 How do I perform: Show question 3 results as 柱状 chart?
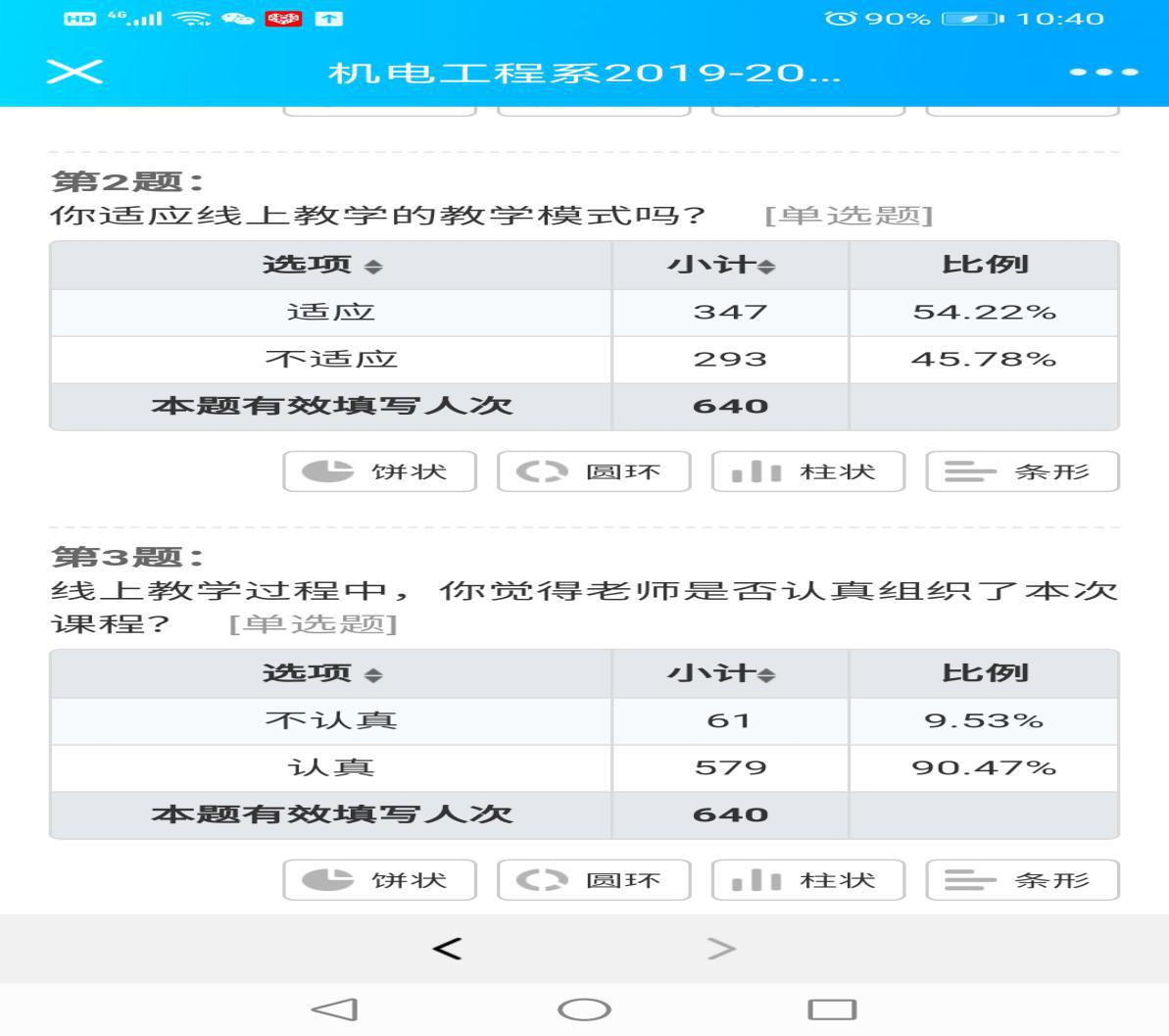tap(807, 880)
